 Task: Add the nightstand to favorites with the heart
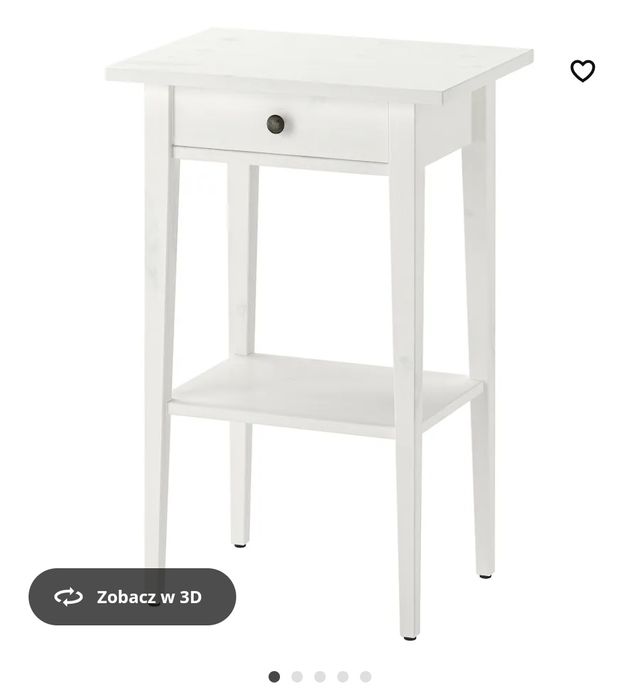pyautogui.click(x=582, y=71)
